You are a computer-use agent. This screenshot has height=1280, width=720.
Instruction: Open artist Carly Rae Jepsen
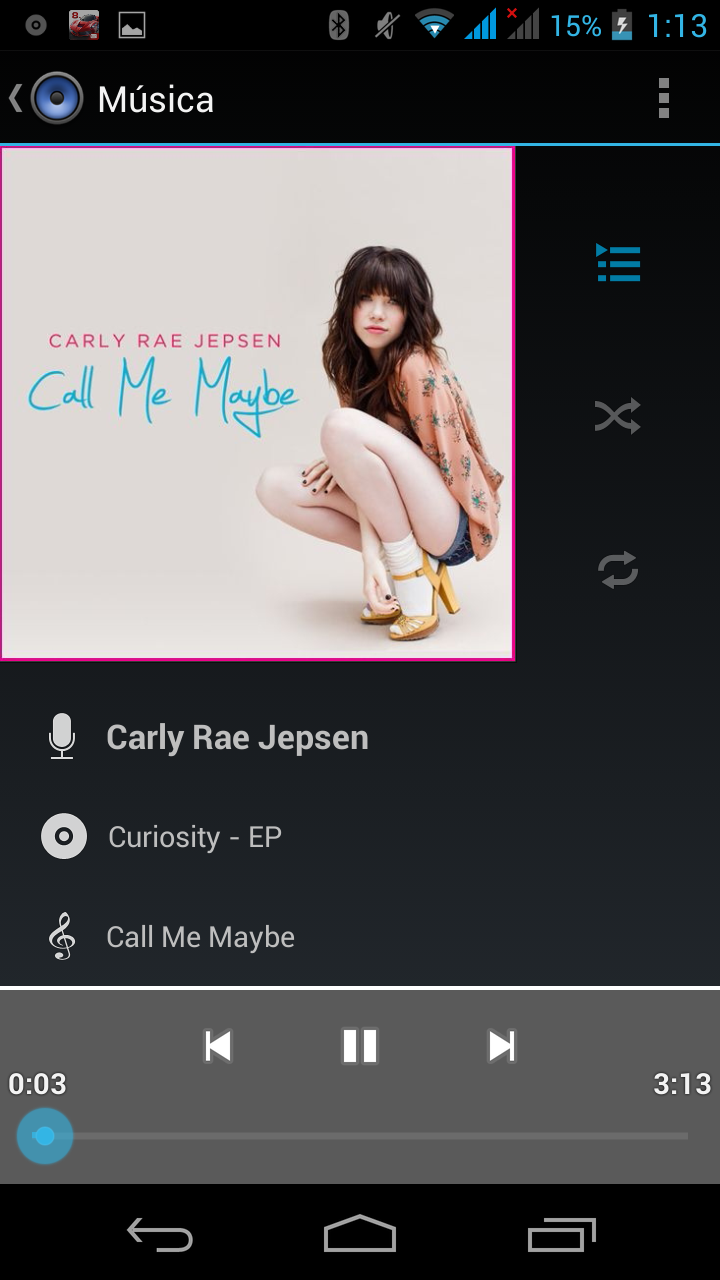[237, 738]
